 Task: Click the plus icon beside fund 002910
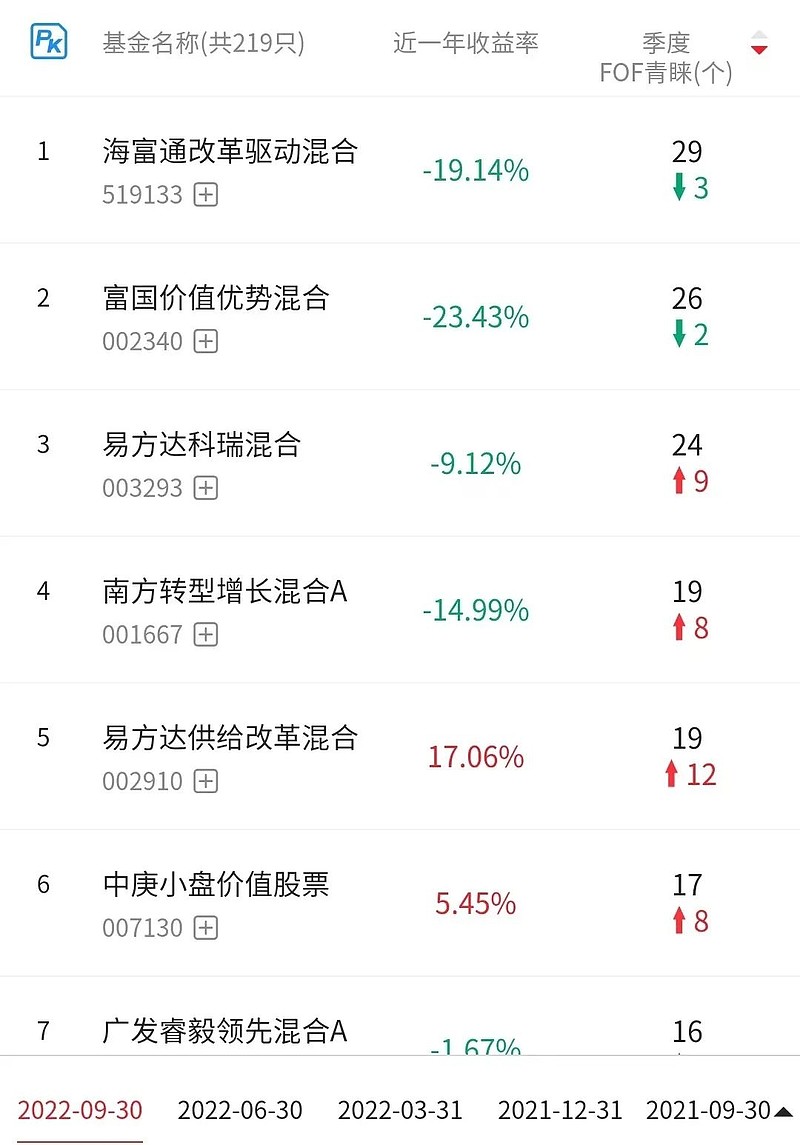(204, 781)
